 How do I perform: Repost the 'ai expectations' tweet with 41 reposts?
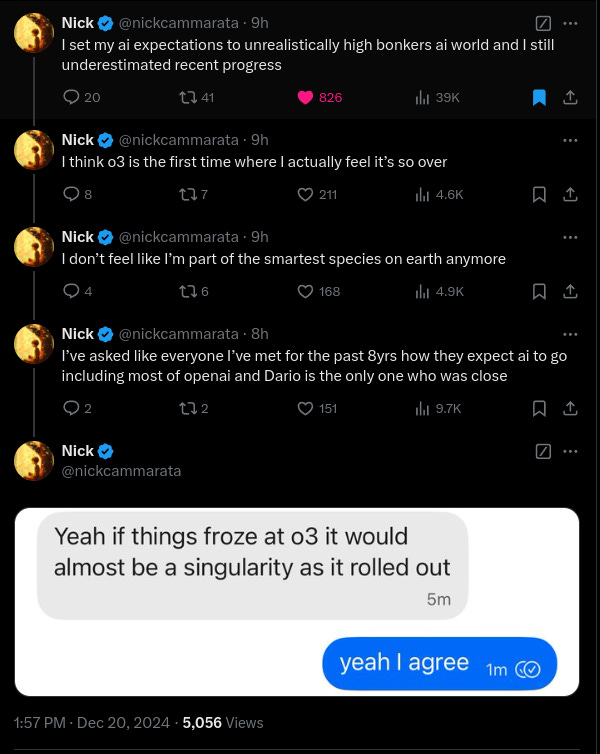click(x=188, y=98)
